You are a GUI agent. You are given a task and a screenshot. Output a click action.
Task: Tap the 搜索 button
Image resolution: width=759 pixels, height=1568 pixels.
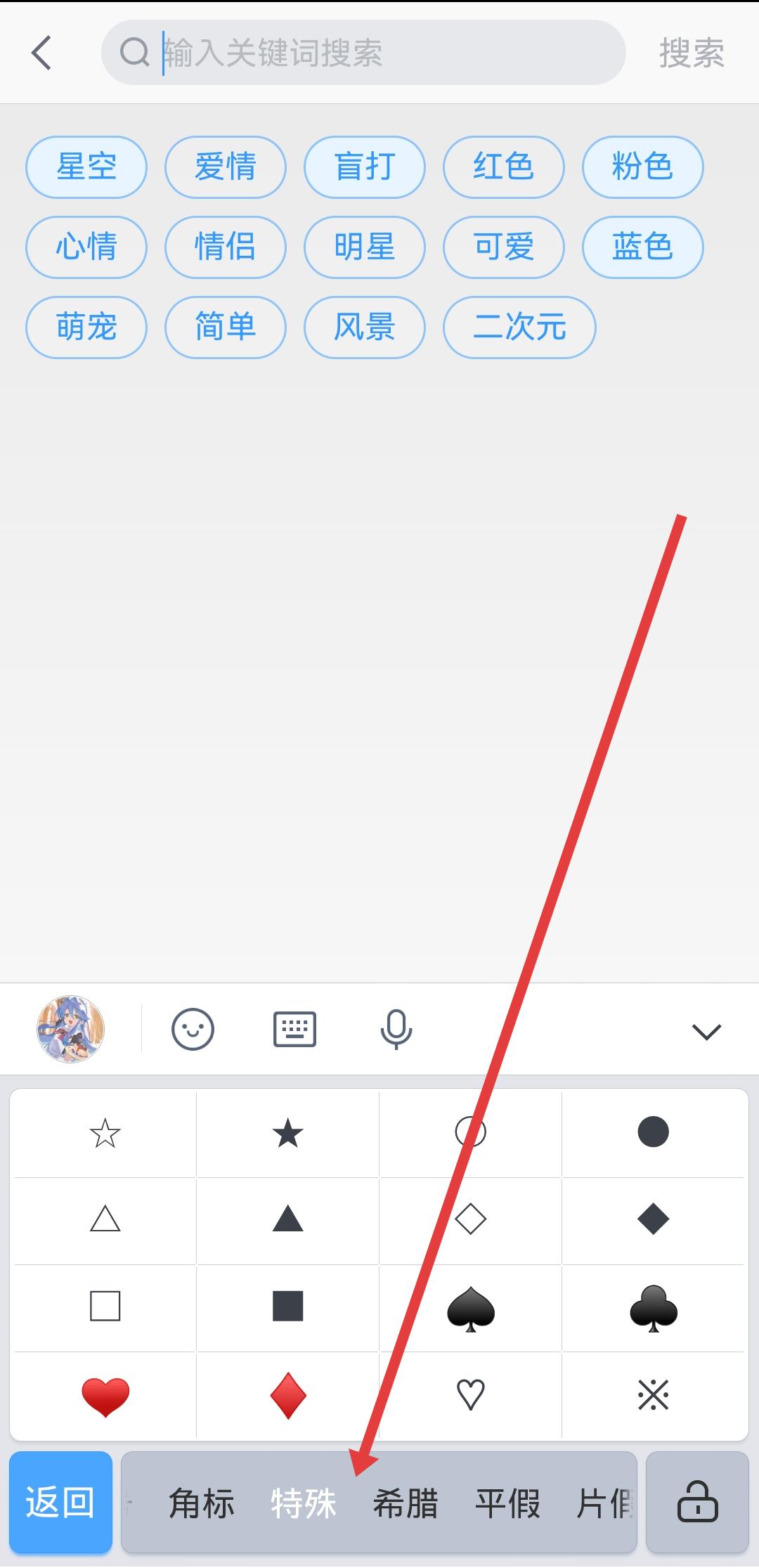[x=692, y=53]
